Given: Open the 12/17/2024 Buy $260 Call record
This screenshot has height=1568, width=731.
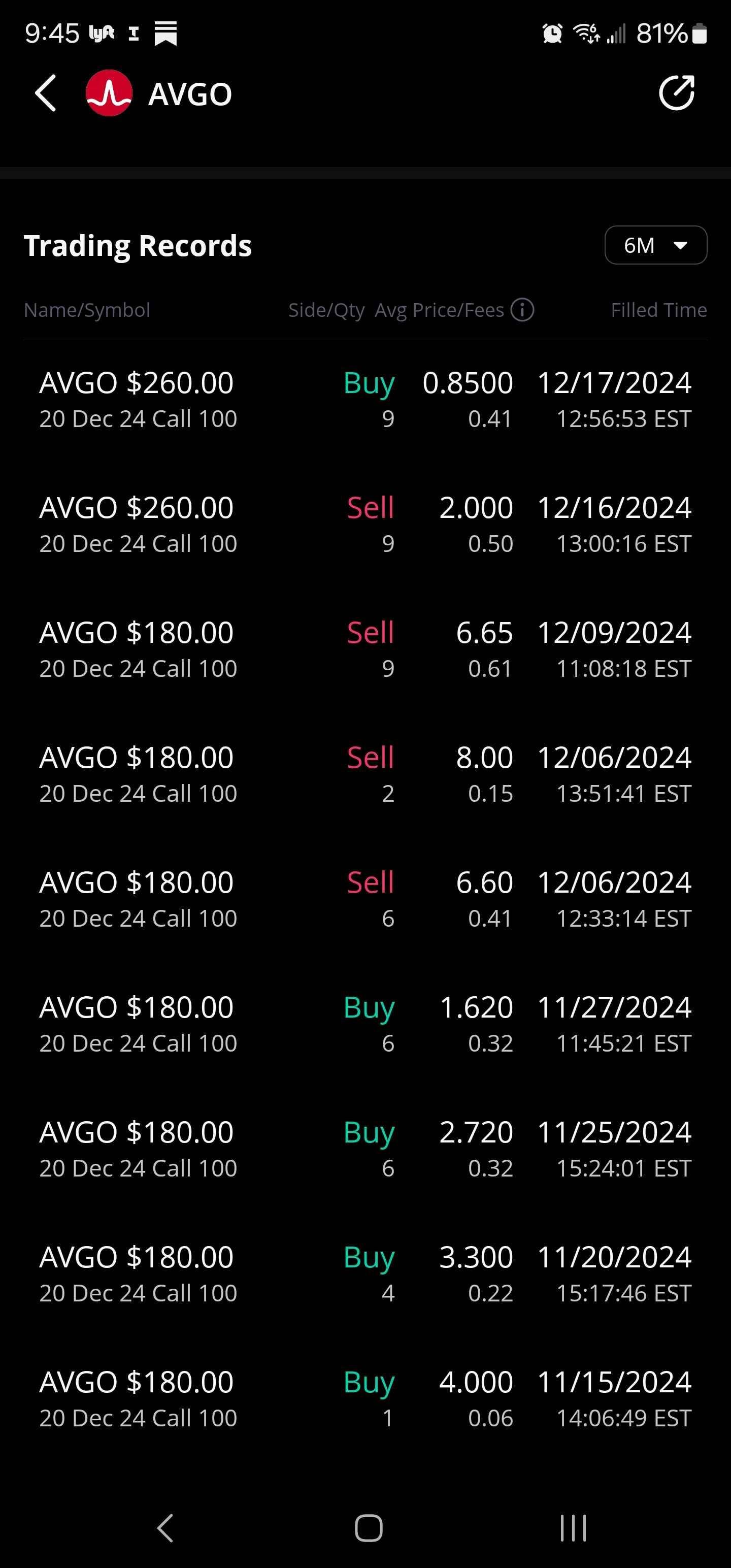Looking at the screenshot, I should click(x=365, y=400).
